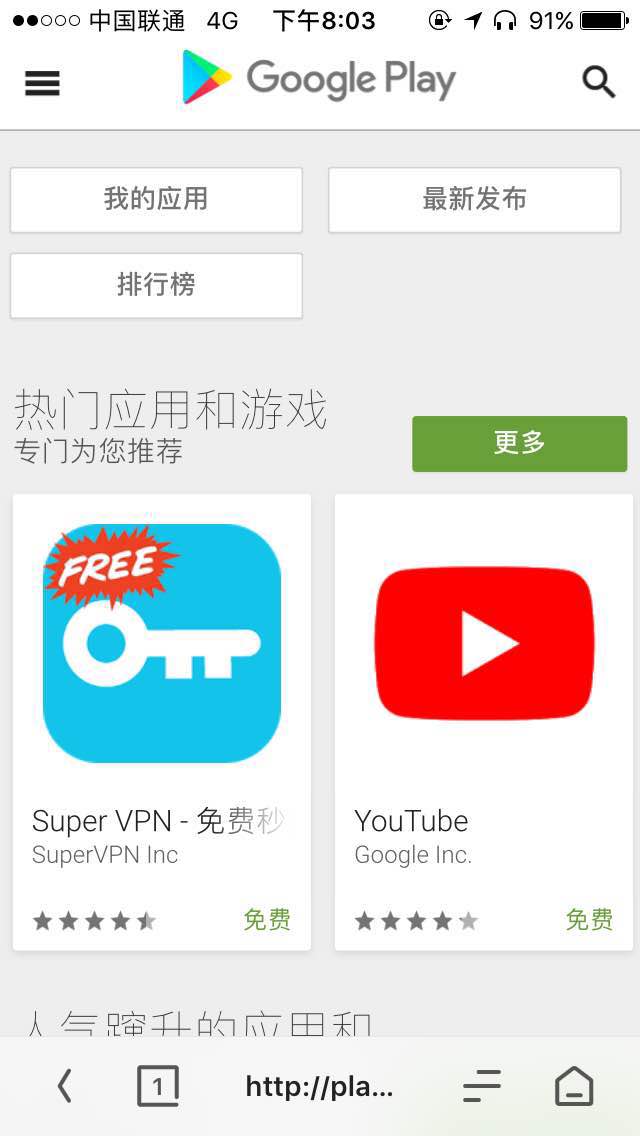The height and width of the screenshot is (1136, 640).
Task: Tap the search magnifier icon
Action: tap(598, 82)
